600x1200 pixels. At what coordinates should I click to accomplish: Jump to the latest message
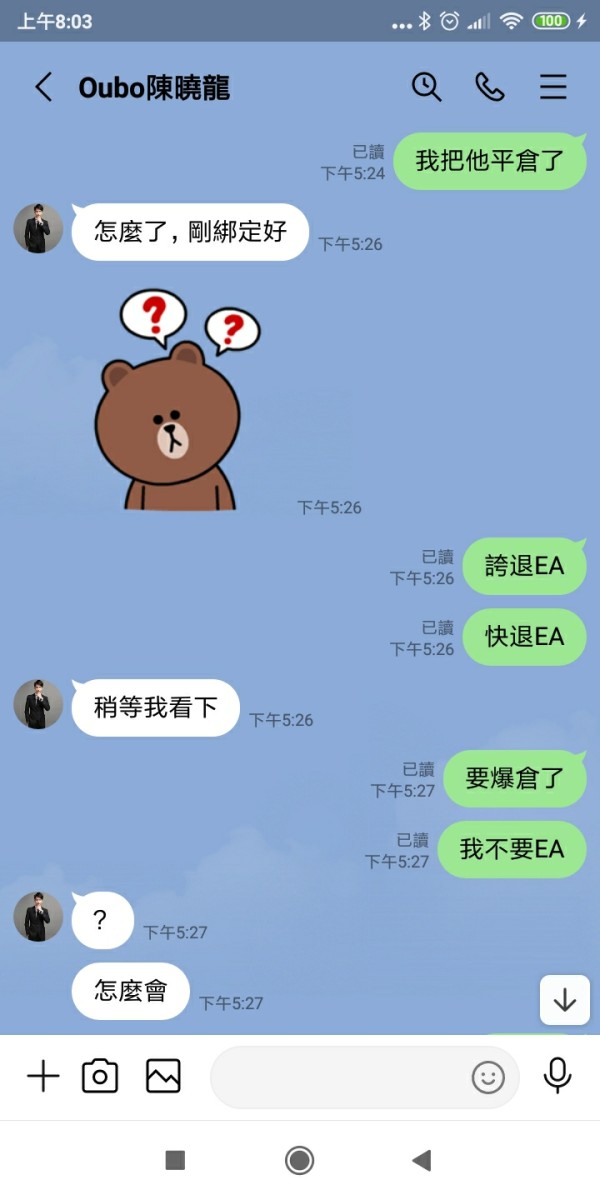pos(565,1000)
